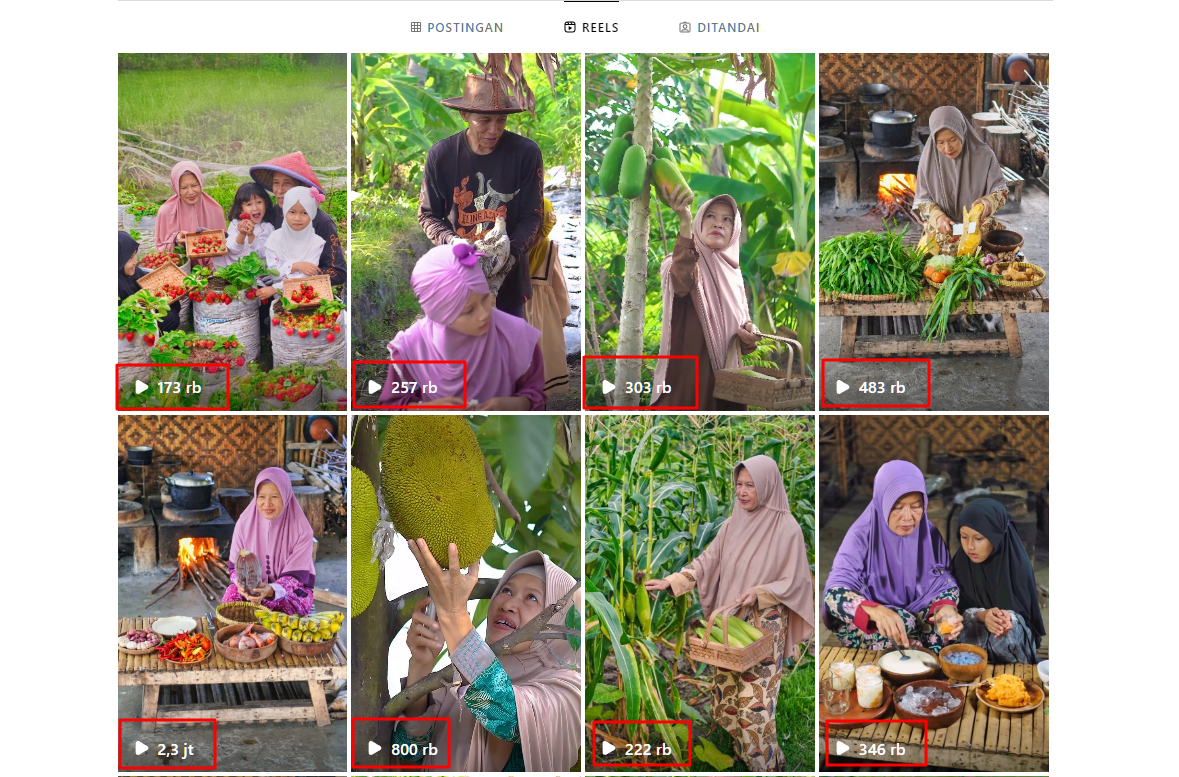Play the jackfruit reel with 800 rb views
Image resolution: width=1179 pixels, height=777 pixels.
click(x=465, y=592)
